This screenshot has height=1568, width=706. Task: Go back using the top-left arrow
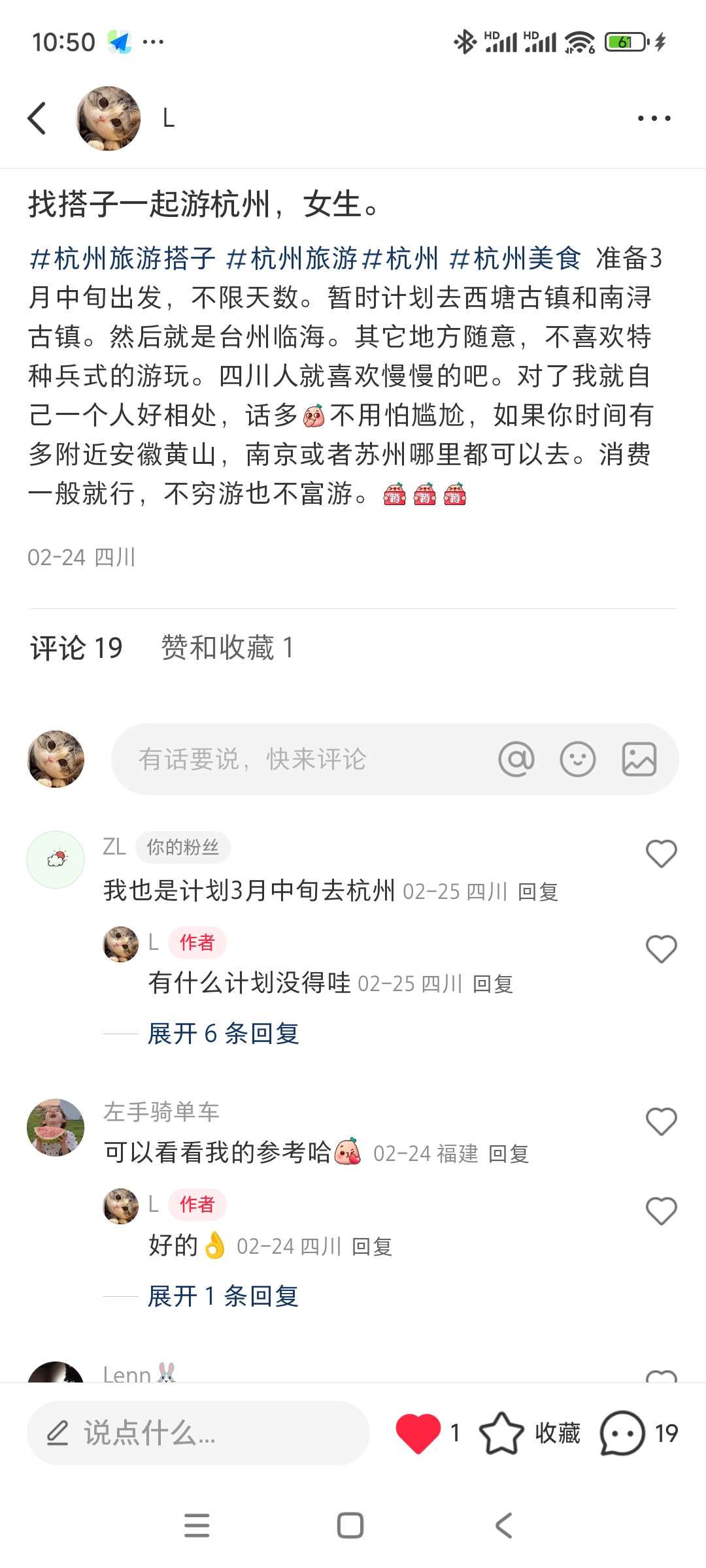click(37, 118)
